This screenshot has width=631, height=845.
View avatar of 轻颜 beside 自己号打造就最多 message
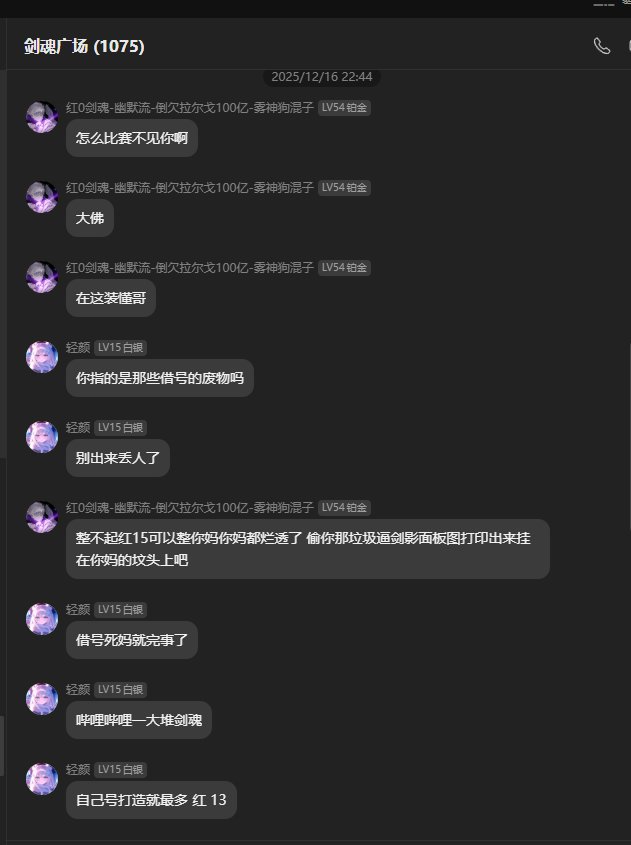[42, 779]
